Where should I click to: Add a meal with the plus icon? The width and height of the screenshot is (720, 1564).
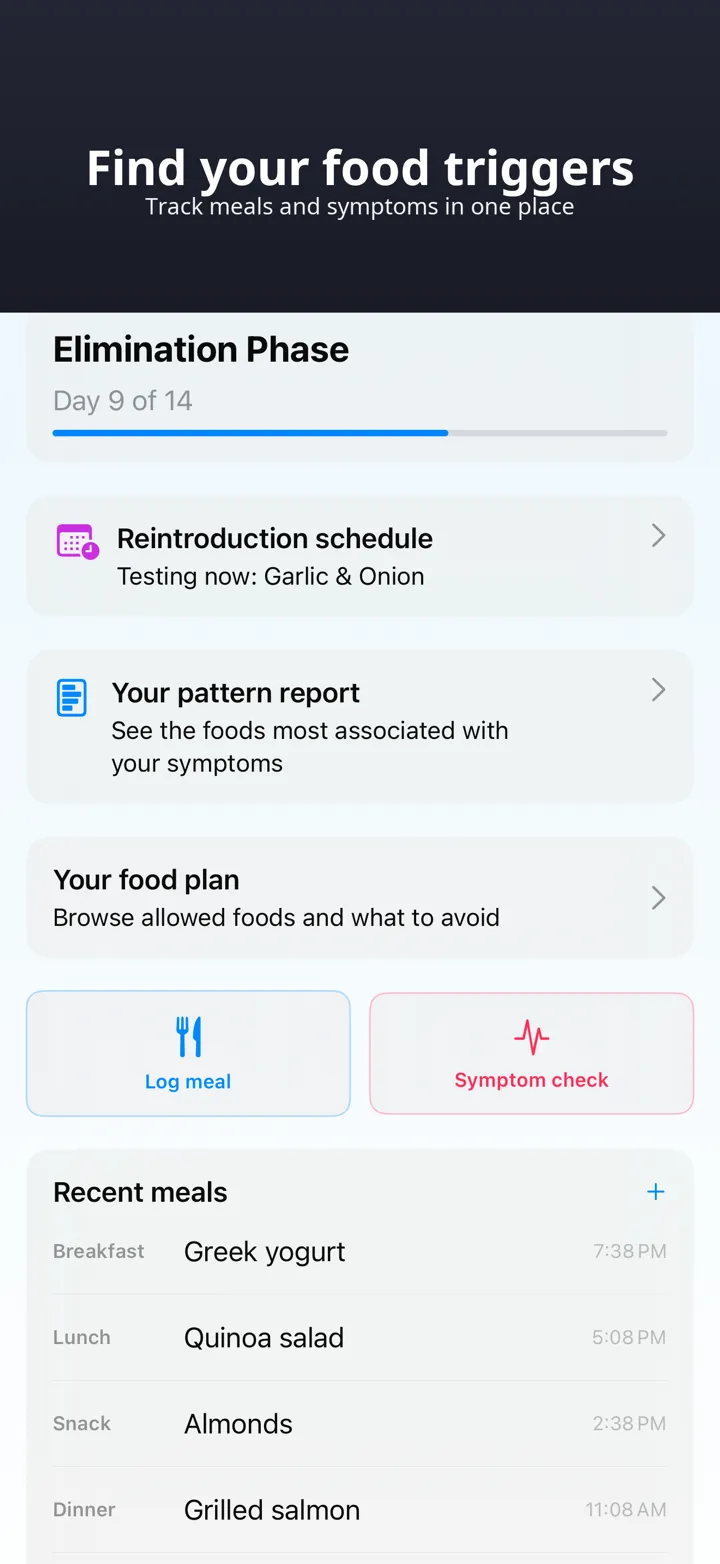tap(656, 1191)
